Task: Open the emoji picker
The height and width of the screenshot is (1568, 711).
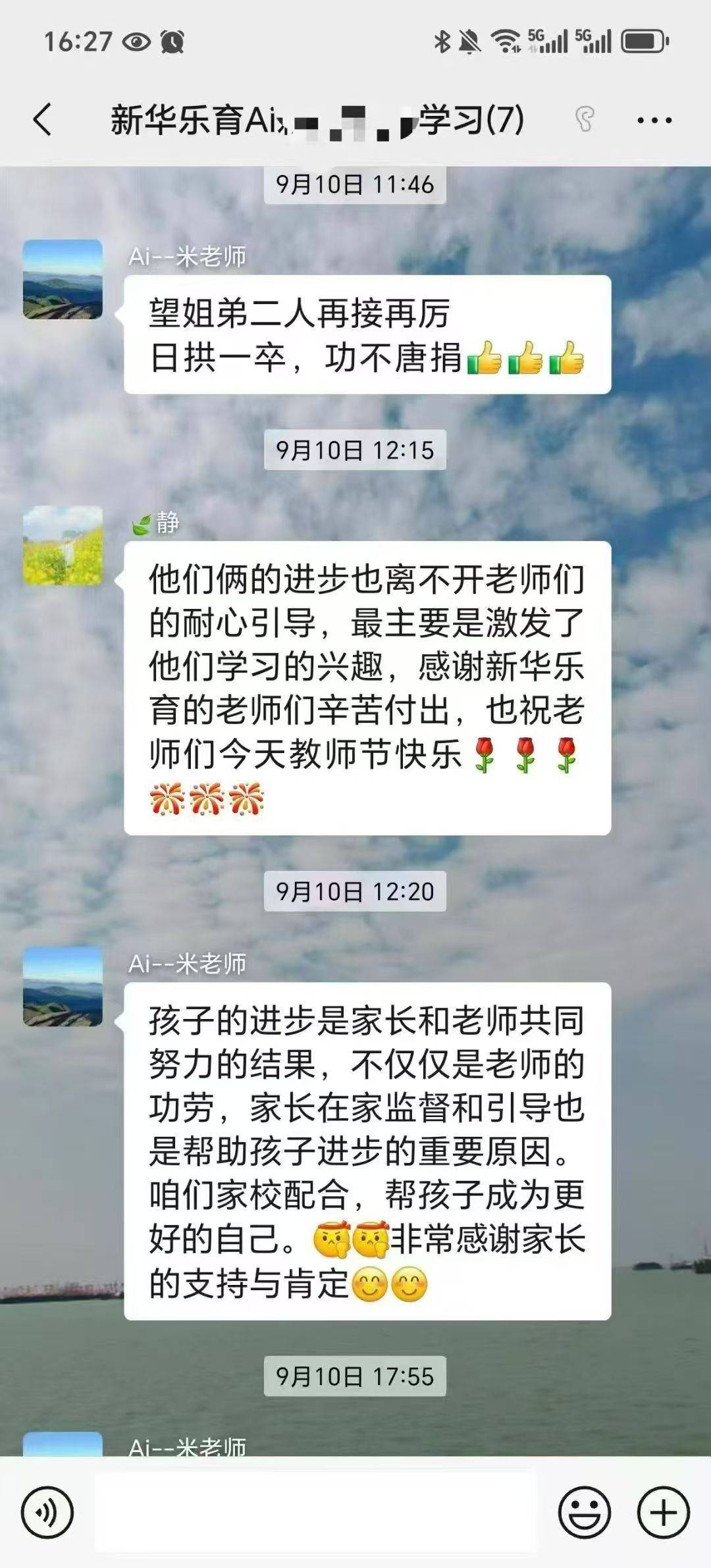Action: [584, 1513]
